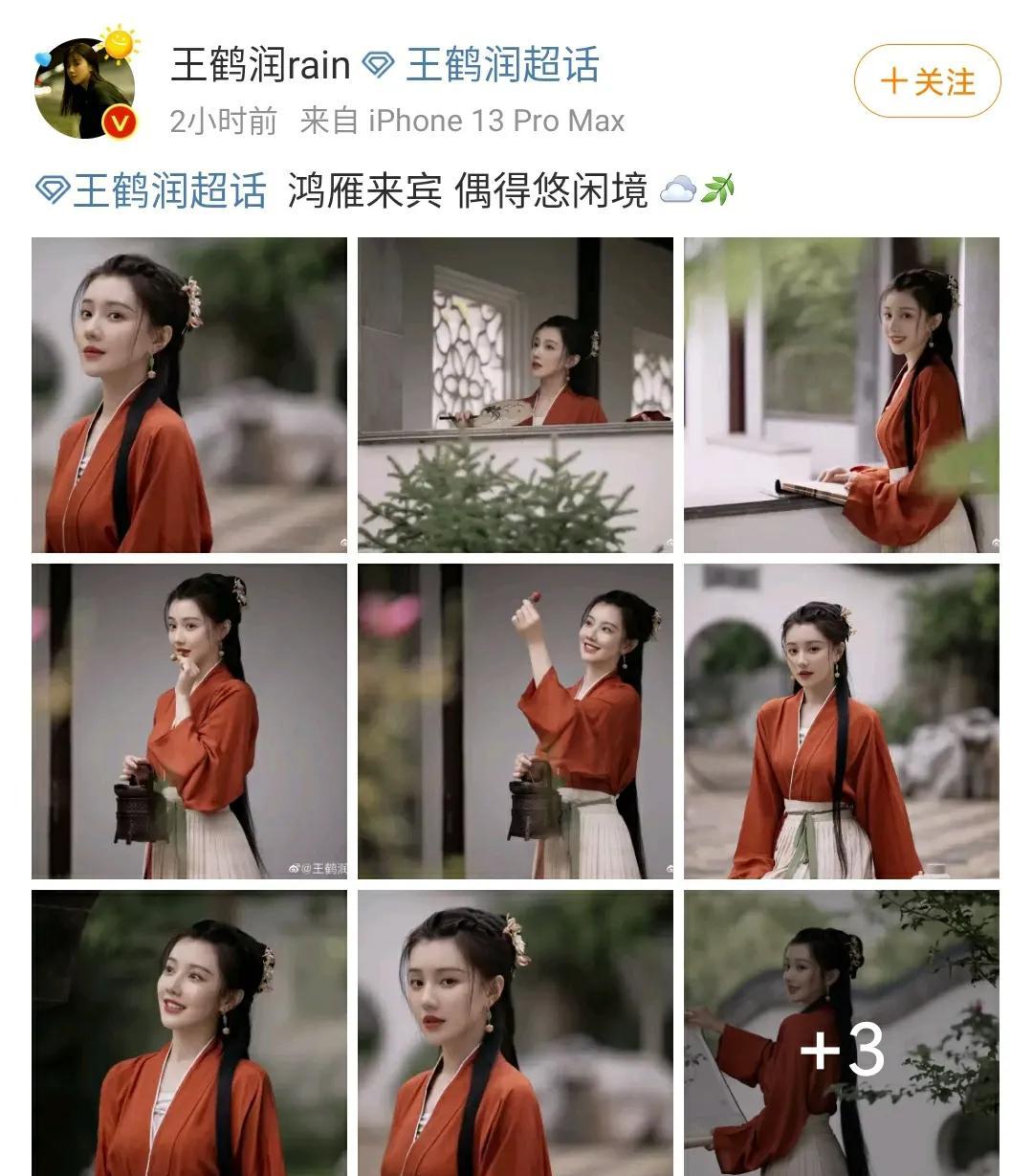This screenshot has height=1176, width=1033.
Task: Open photo in front of round archway
Action: click(841, 721)
